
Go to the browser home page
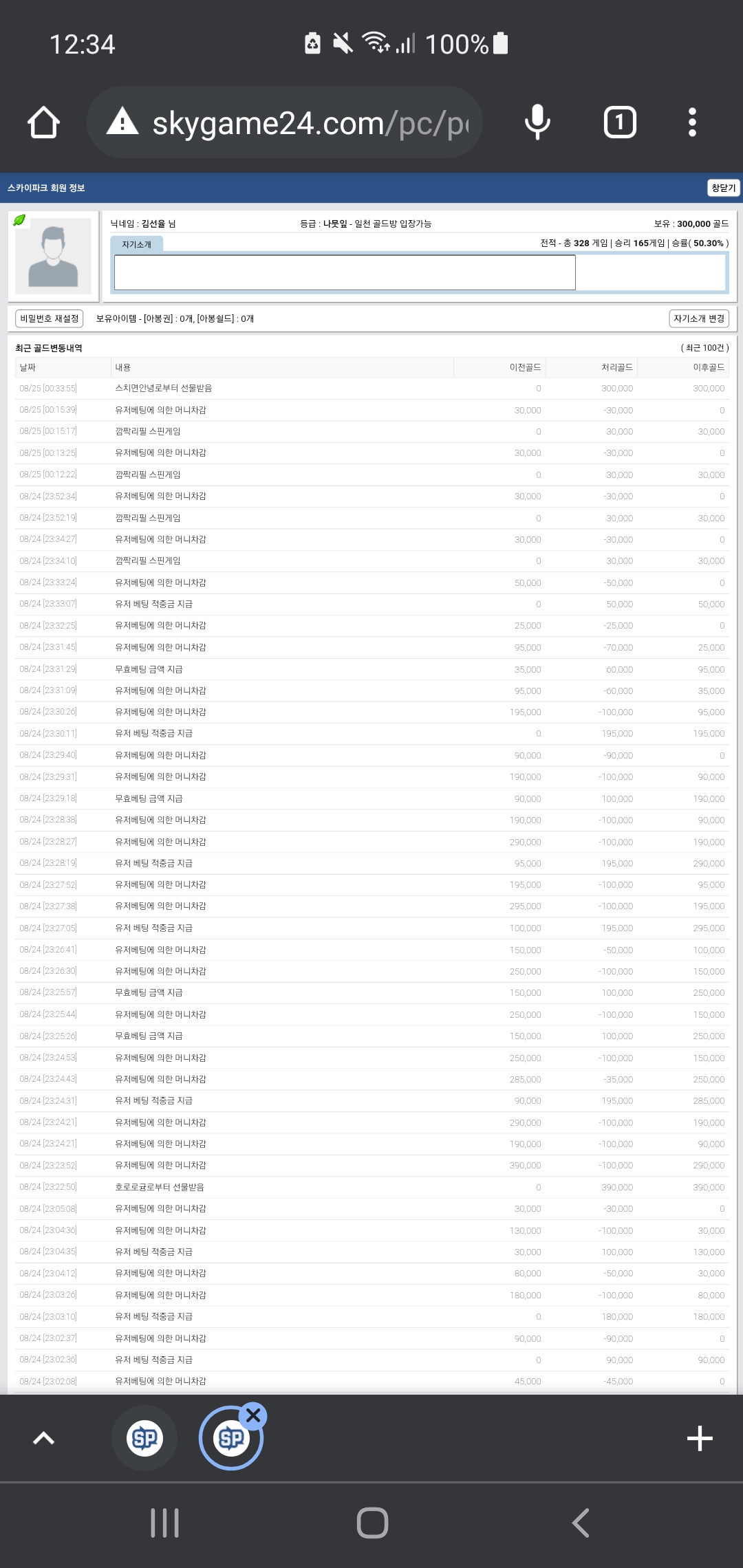pyautogui.click(x=43, y=122)
